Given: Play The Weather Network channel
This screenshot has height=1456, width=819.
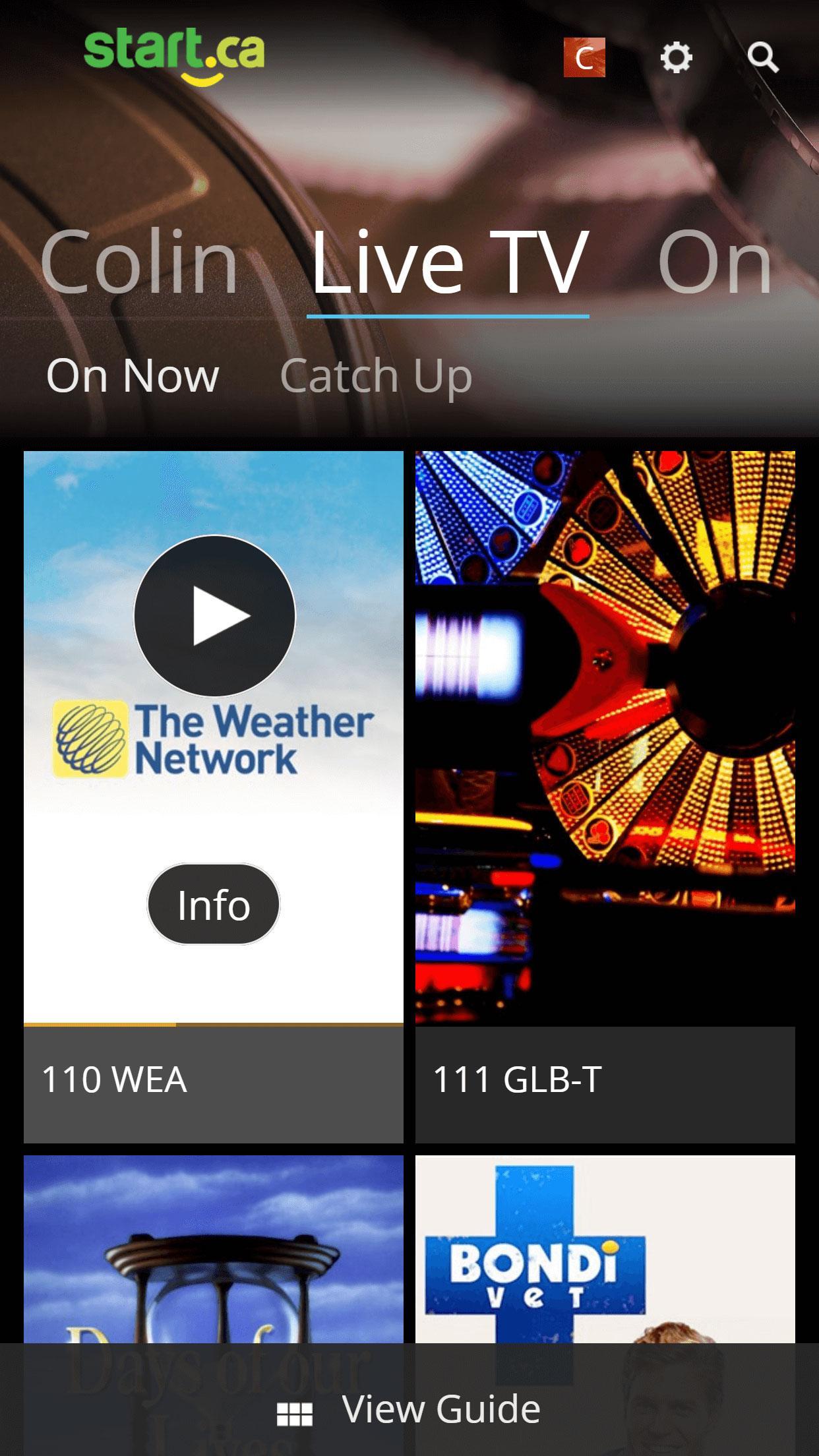Looking at the screenshot, I should tap(214, 616).
